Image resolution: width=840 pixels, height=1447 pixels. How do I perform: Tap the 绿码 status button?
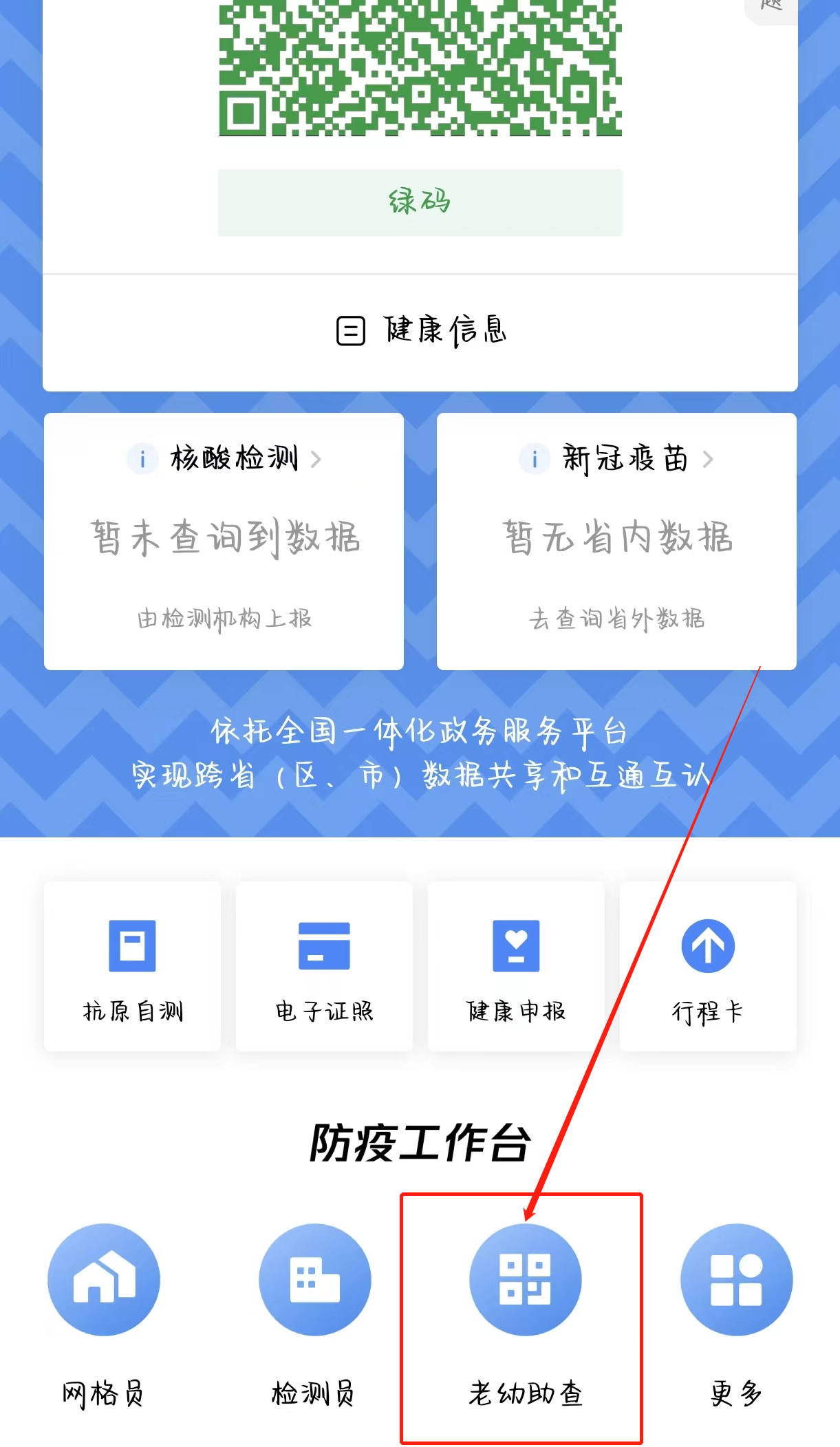click(x=420, y=202)
